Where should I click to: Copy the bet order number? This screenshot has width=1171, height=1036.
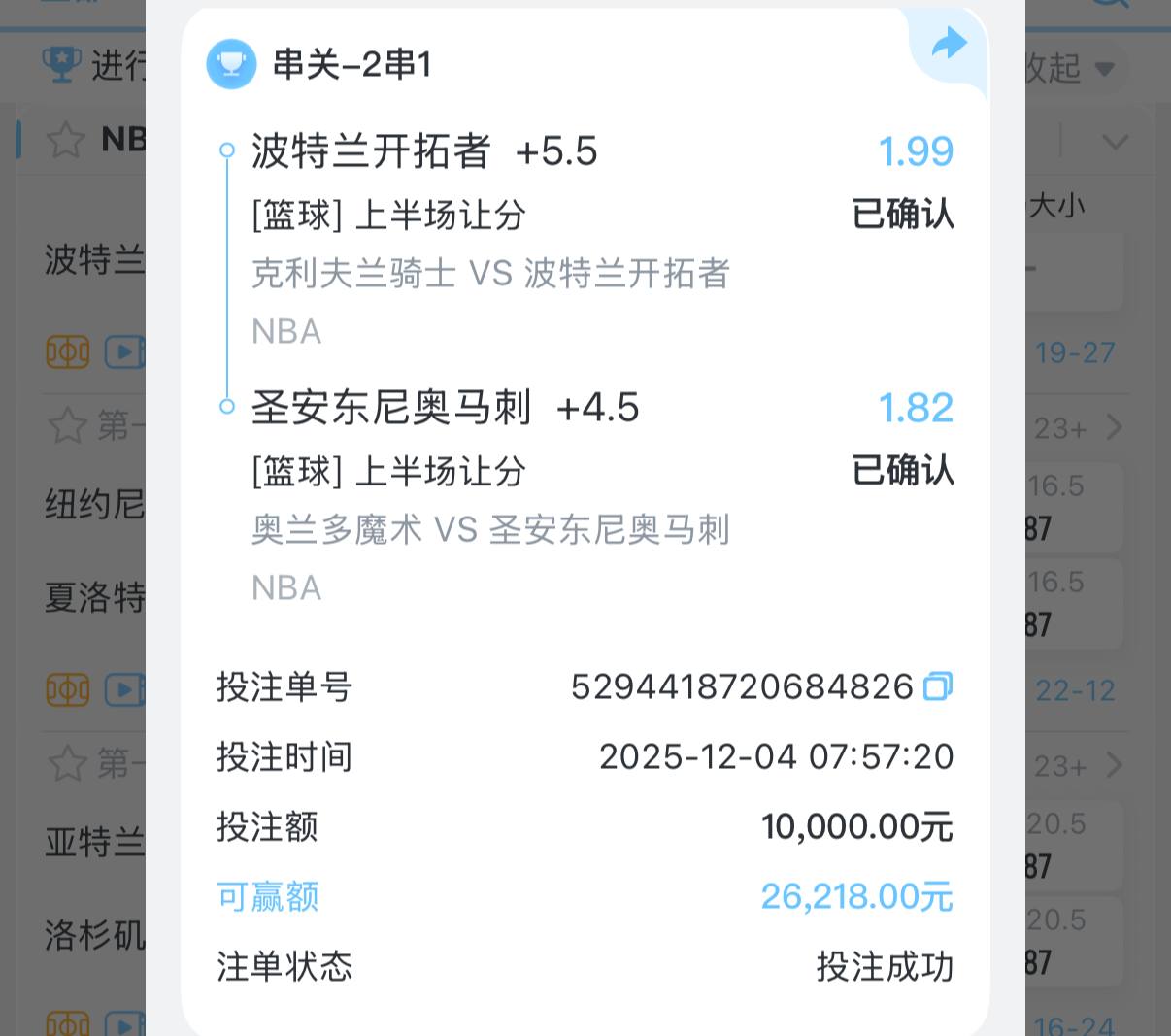pyautogui.click(x=937, y=686)
